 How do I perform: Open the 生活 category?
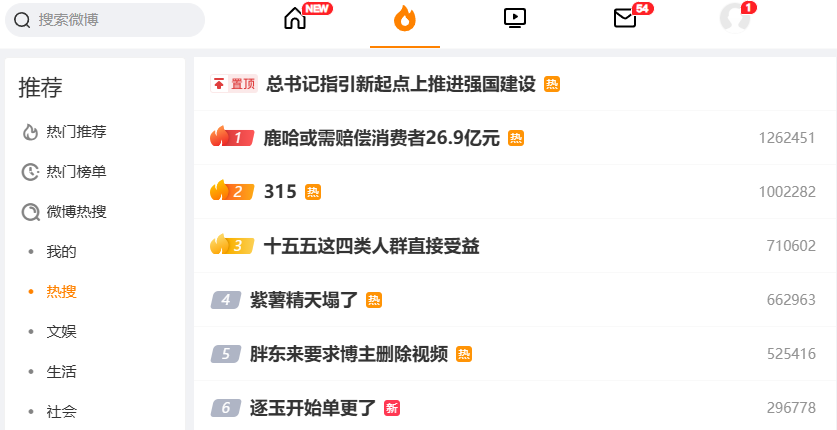point(61,372)
